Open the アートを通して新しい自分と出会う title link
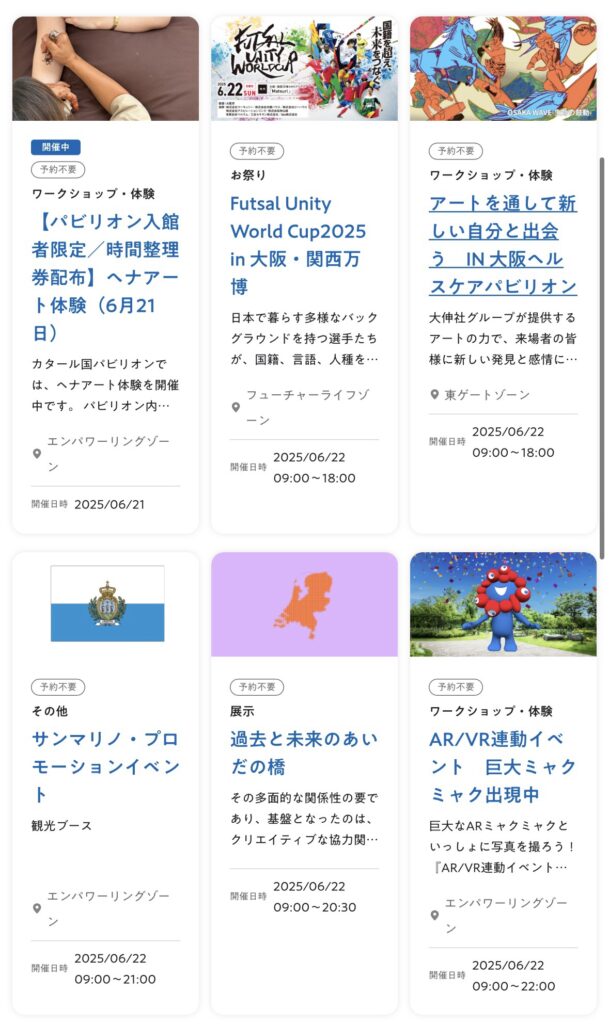This screenshot has height=1024, width=609. tap(503, 245)
